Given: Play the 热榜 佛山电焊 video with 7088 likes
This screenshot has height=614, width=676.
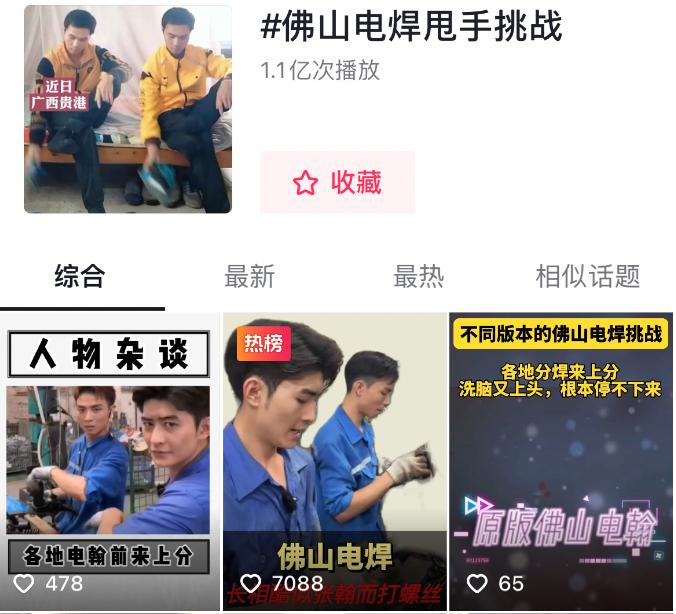Looking at the screenshot, I should (x=334, y=460).
